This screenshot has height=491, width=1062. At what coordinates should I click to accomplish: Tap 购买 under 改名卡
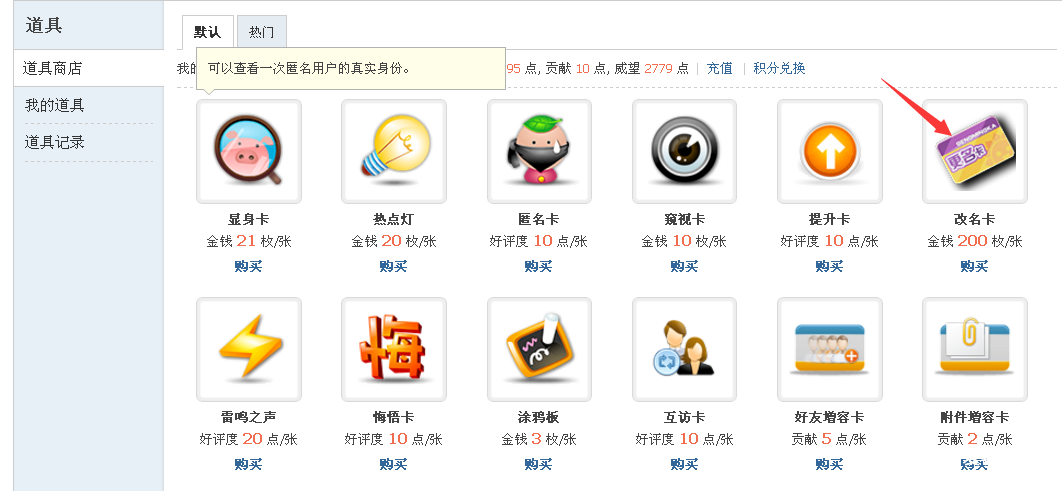coord(974,266)
